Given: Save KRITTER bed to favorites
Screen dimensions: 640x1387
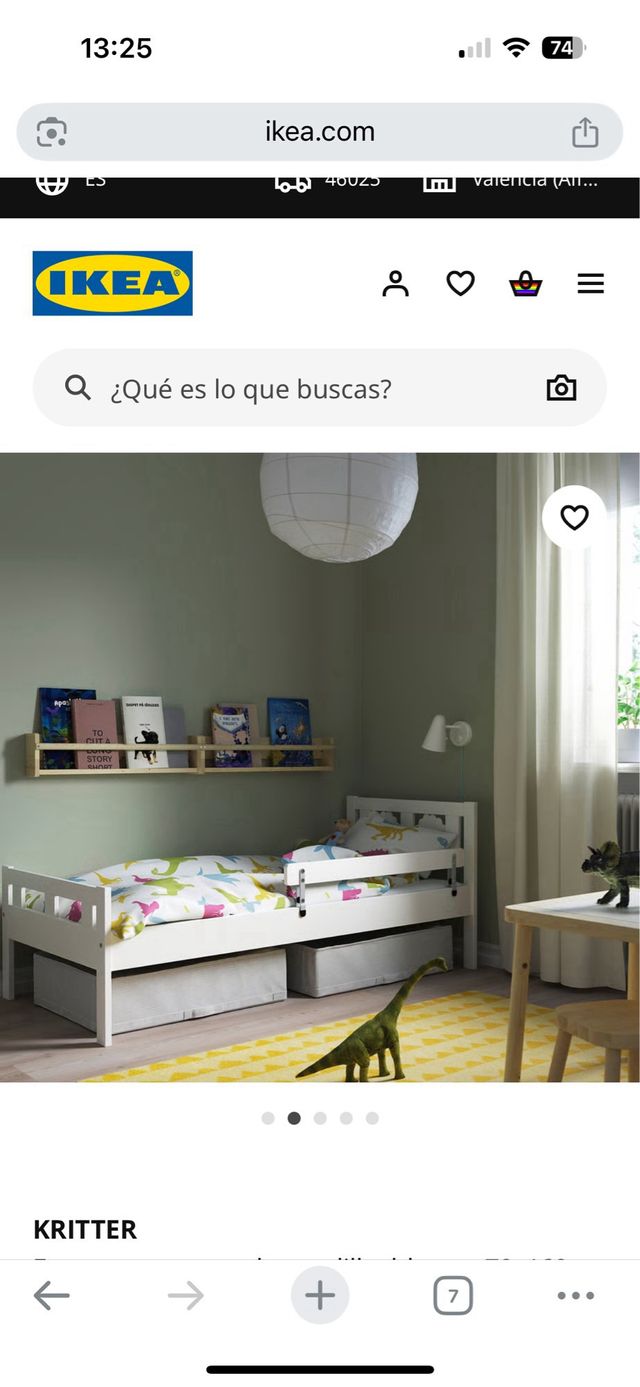Looking at the screenshot, I should pos(574,517).
